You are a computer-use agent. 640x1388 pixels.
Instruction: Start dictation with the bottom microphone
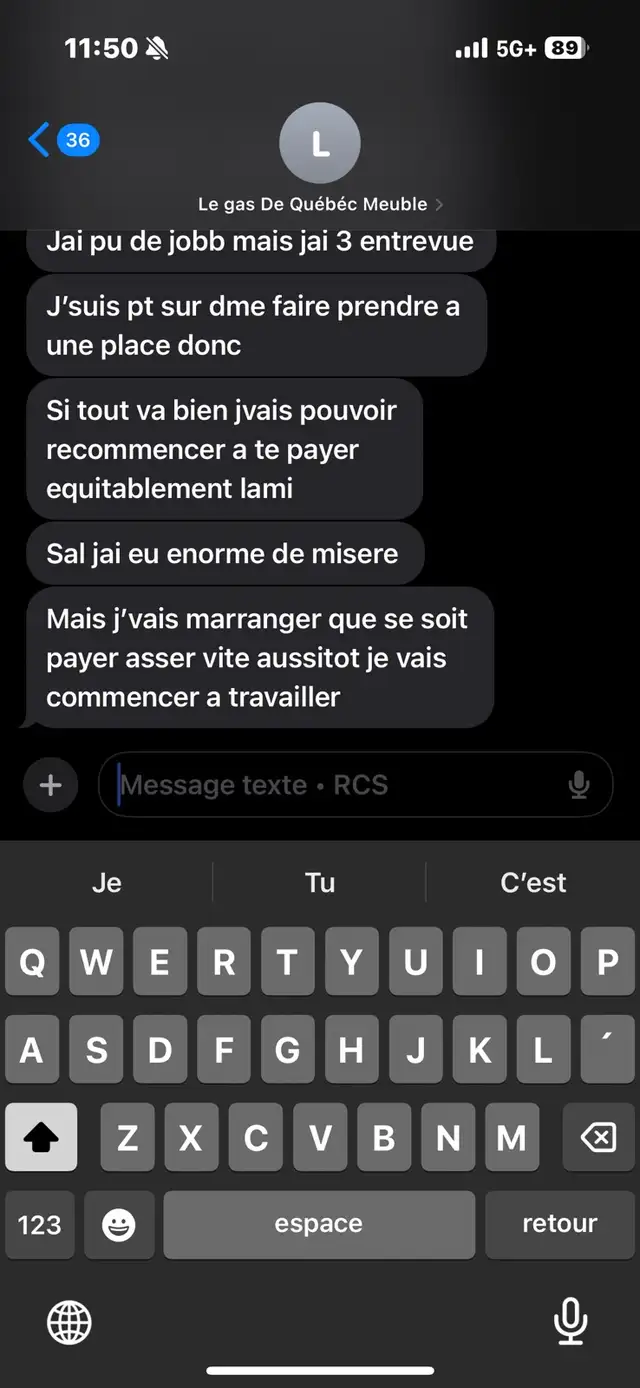pos(571,1322)
